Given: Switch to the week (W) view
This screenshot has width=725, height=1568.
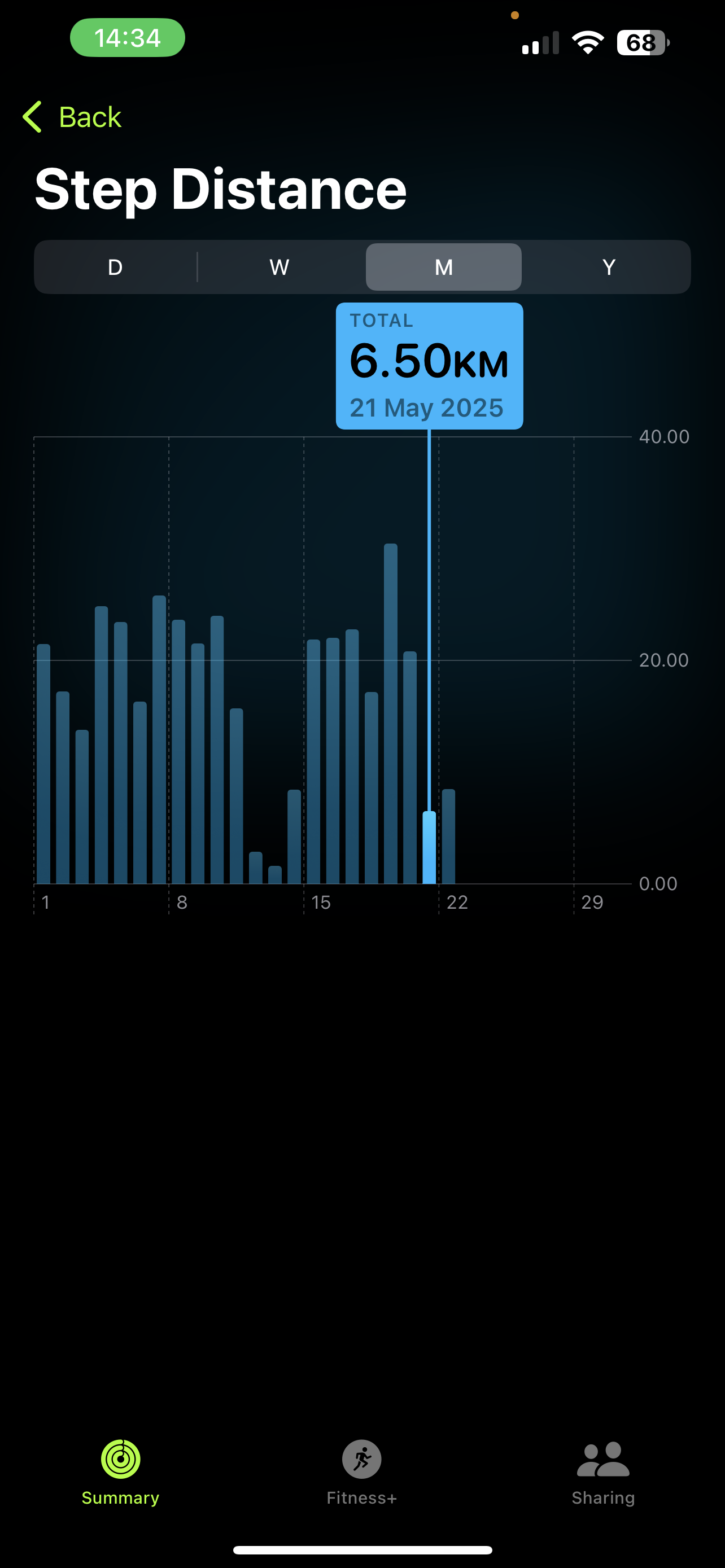Looking at the screenshot, I should (279, 267).
